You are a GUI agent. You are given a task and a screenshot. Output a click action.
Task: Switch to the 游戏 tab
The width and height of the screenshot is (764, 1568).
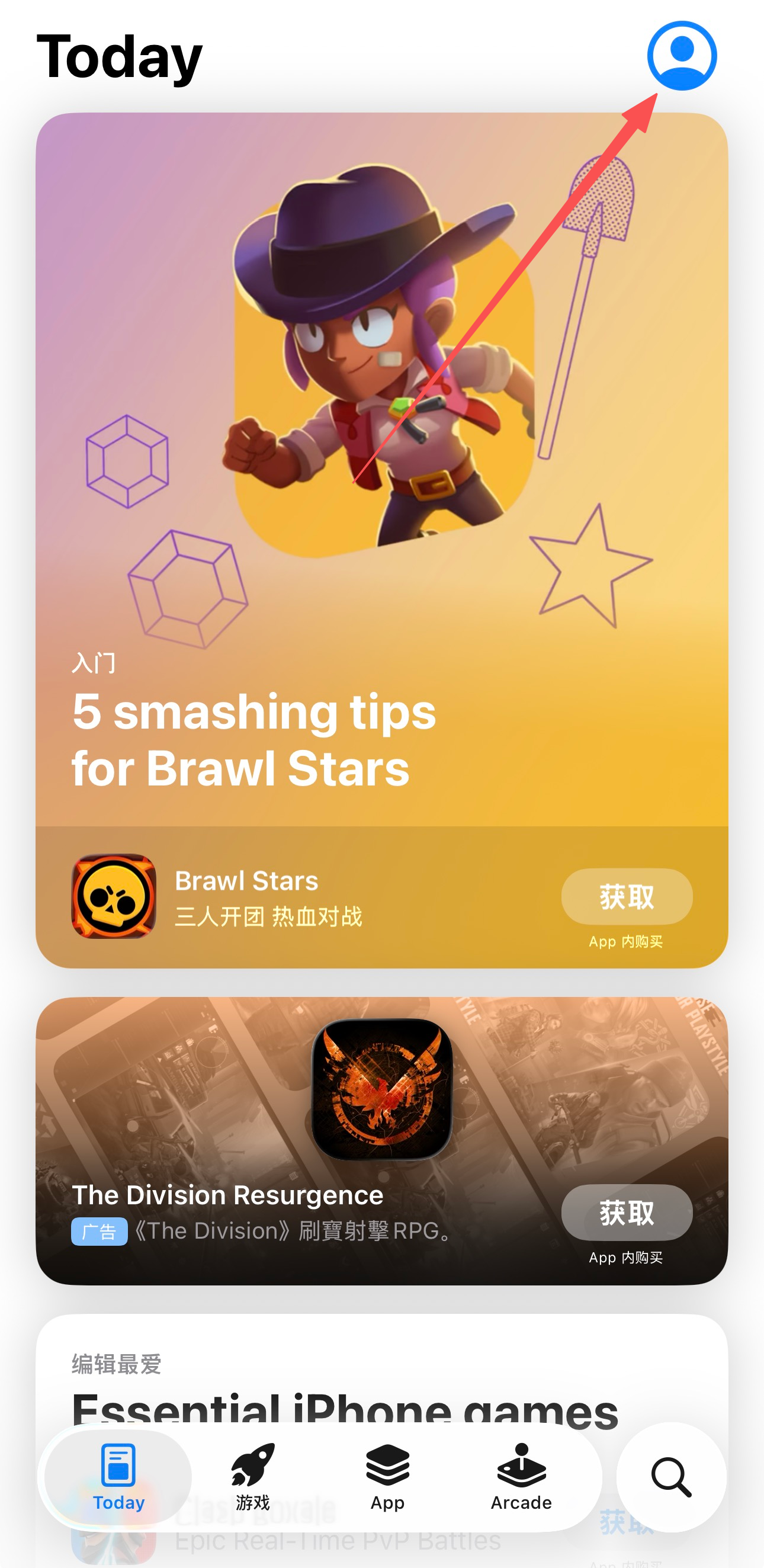(x=253, y=1477)
